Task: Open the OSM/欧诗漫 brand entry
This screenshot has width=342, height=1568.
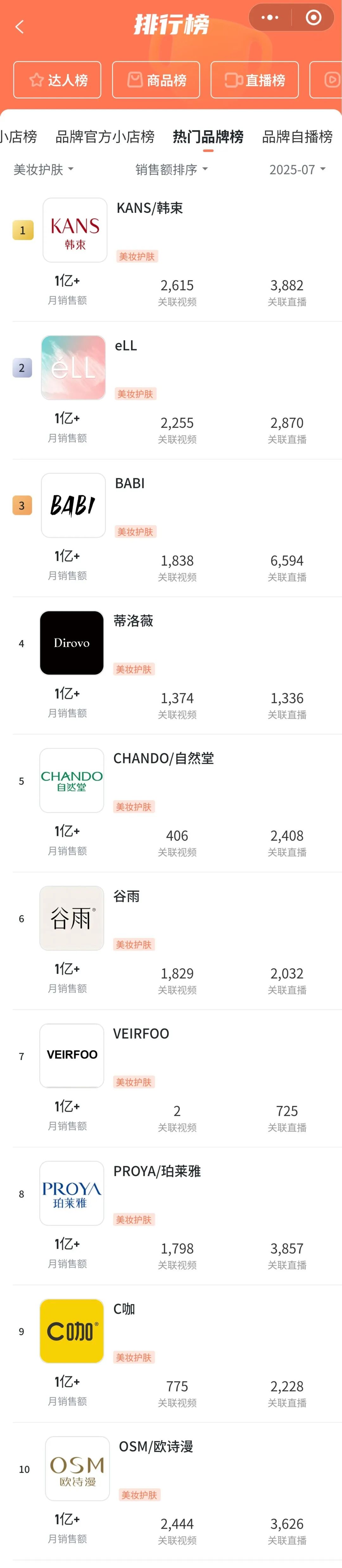Action: click(155, 1446)
